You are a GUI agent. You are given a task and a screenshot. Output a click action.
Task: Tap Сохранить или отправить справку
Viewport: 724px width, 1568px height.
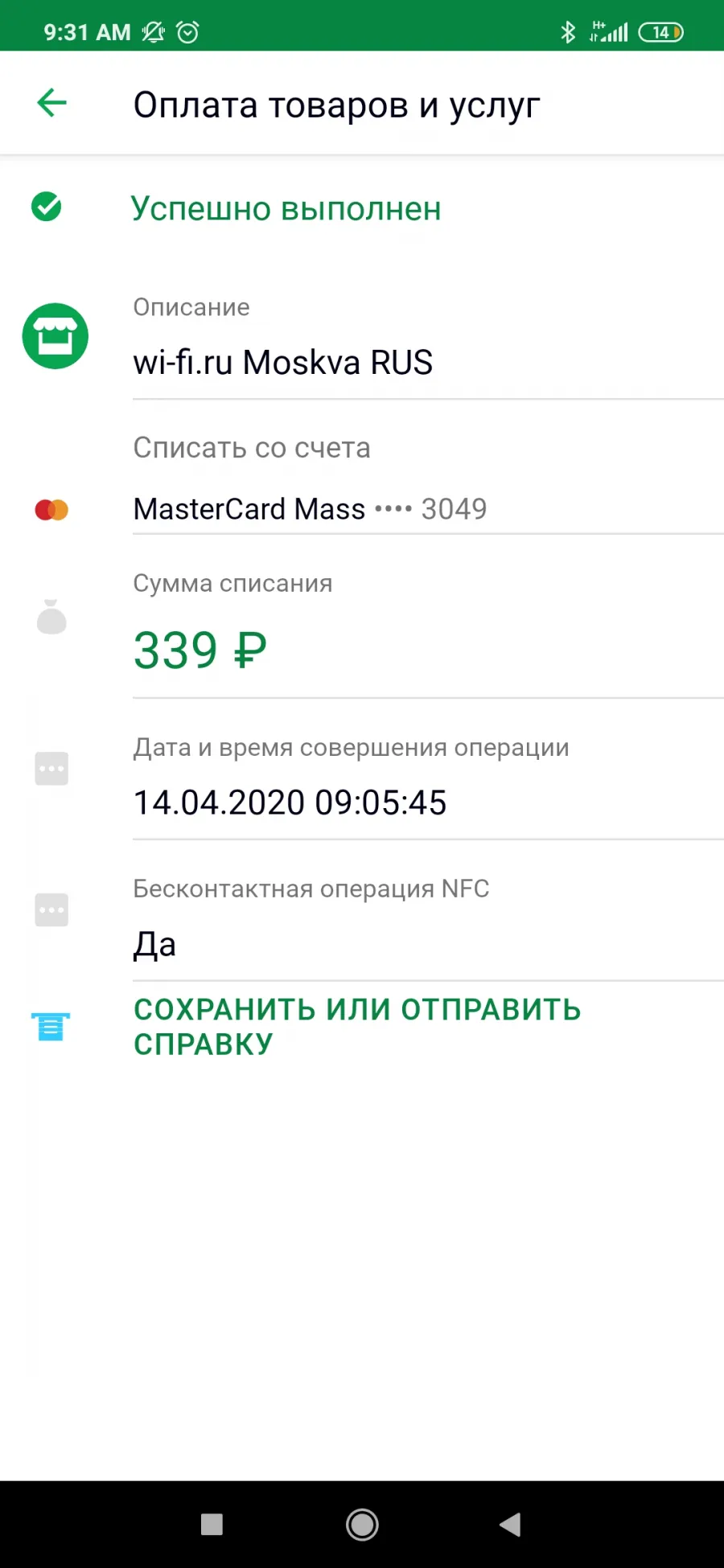tap(357, 1027)
